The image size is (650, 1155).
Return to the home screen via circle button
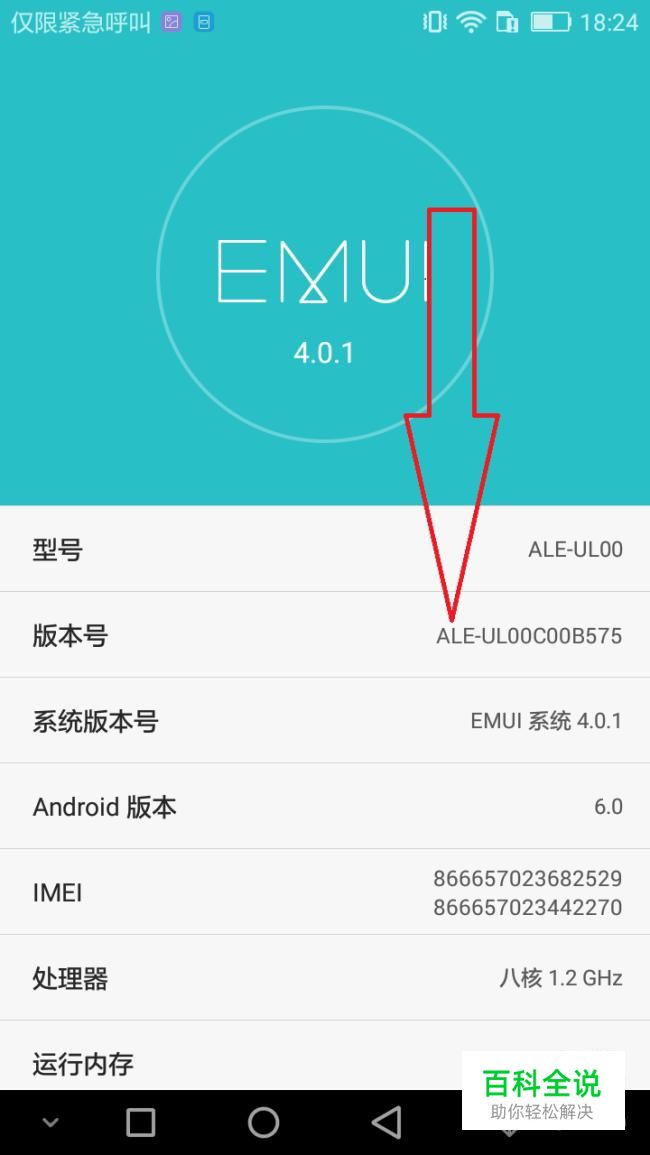click(x=263, y=1122)
